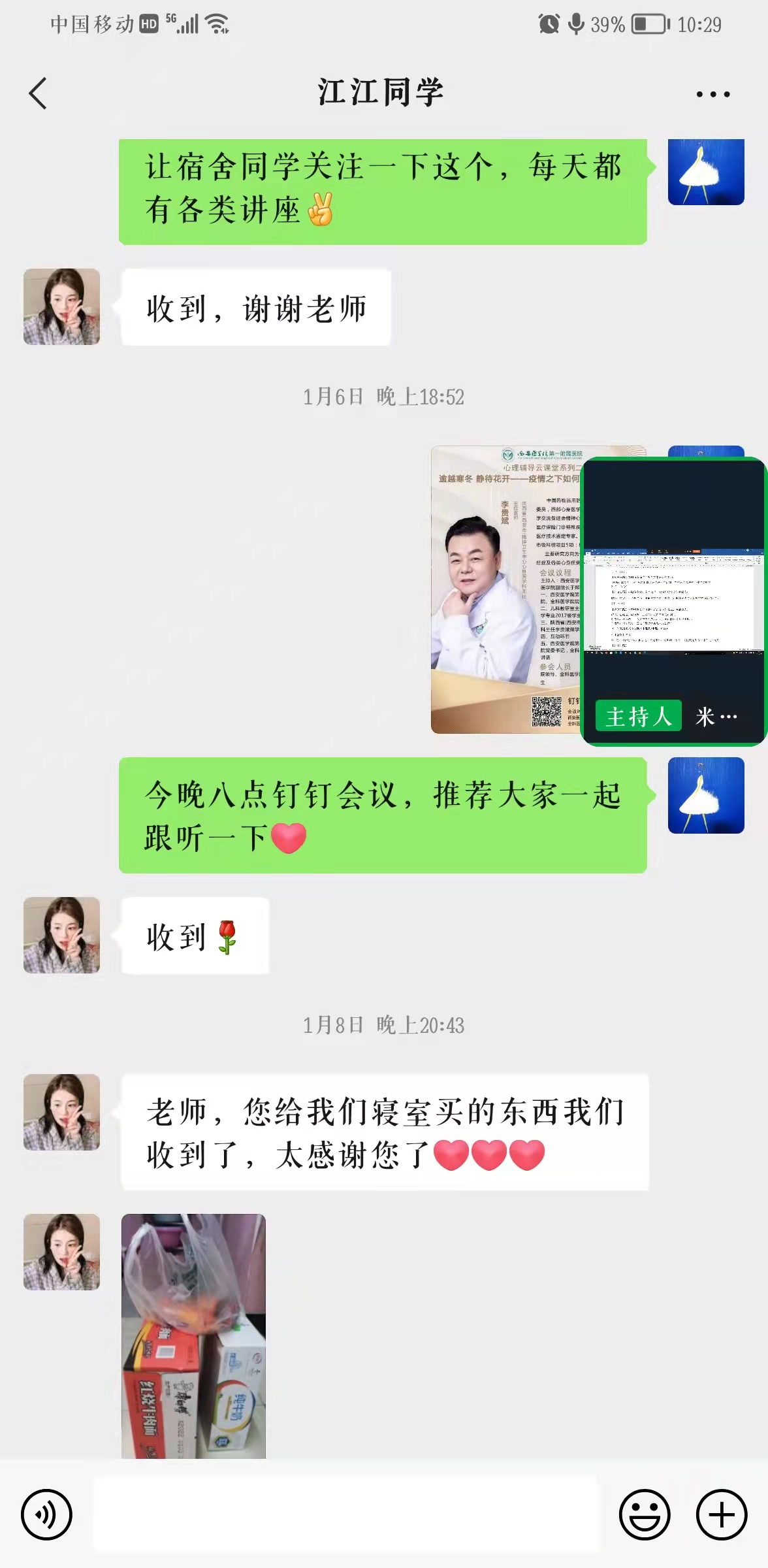Open the three-dot chat info menu
The height and width of the screenshot is (1568, 768).
(x=712, y=94)
